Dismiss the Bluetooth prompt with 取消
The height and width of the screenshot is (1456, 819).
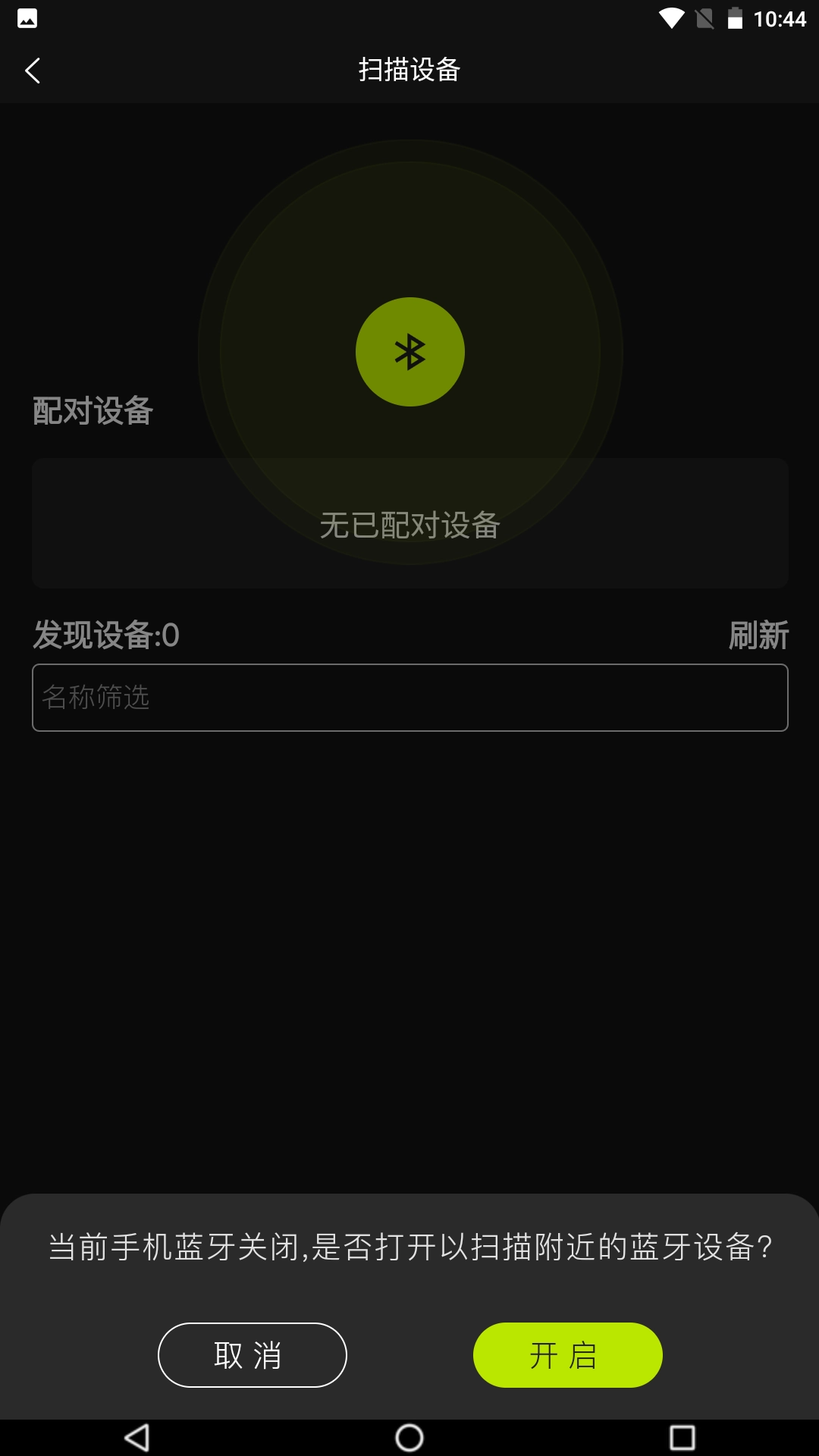tap(252, 1355)
